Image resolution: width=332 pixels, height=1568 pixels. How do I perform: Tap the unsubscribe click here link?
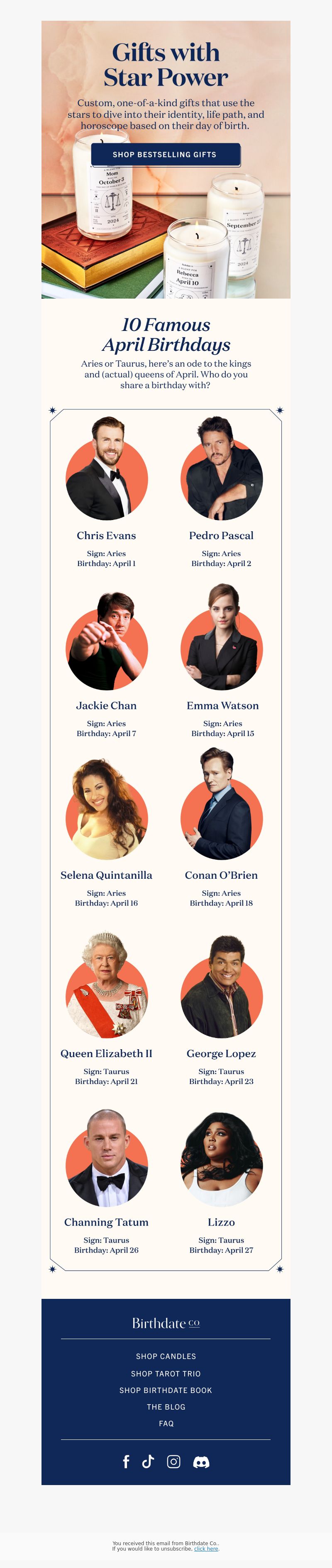[x=206, y=1549]
